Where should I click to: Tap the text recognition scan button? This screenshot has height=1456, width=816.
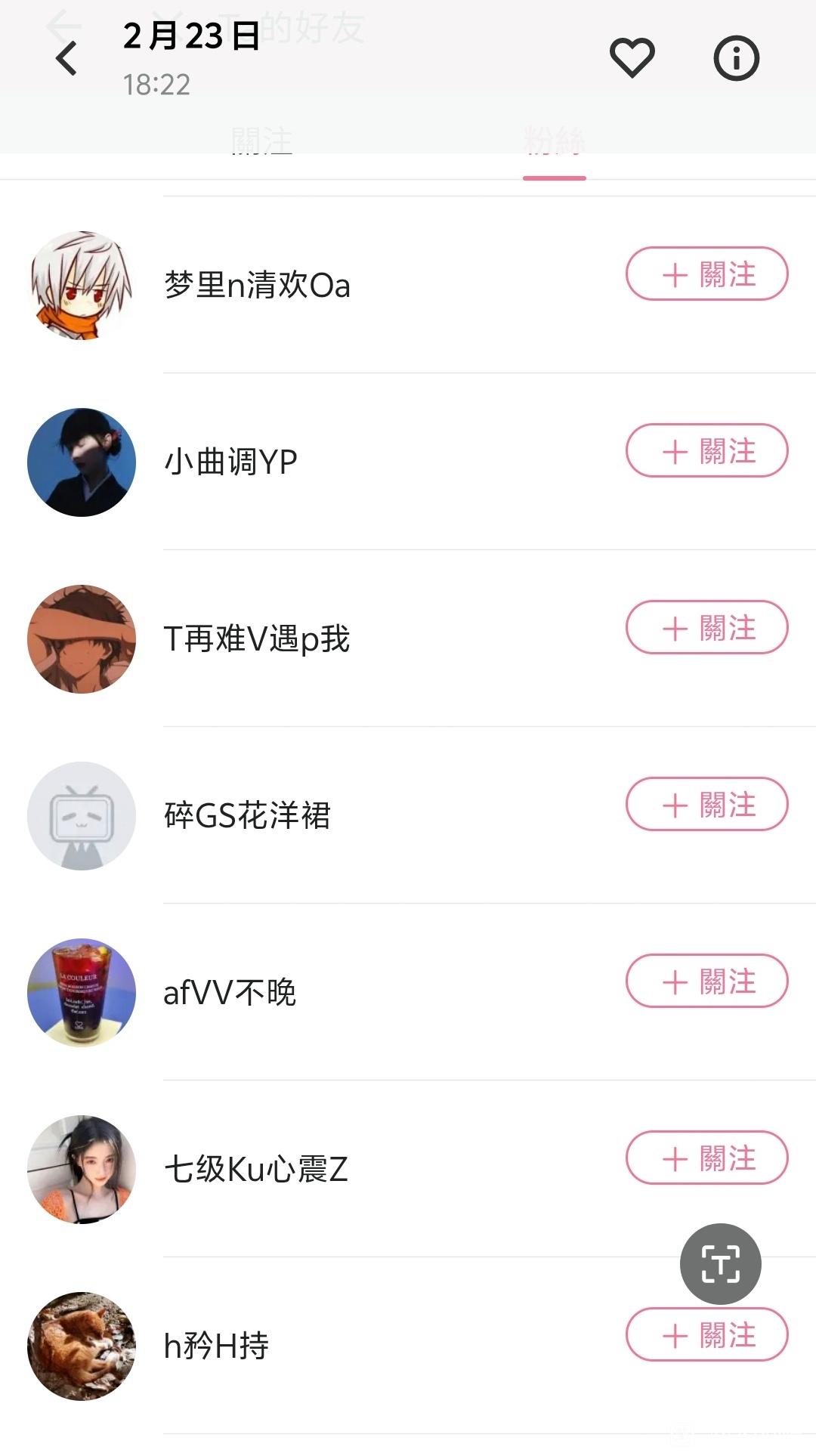(720, 1263)
